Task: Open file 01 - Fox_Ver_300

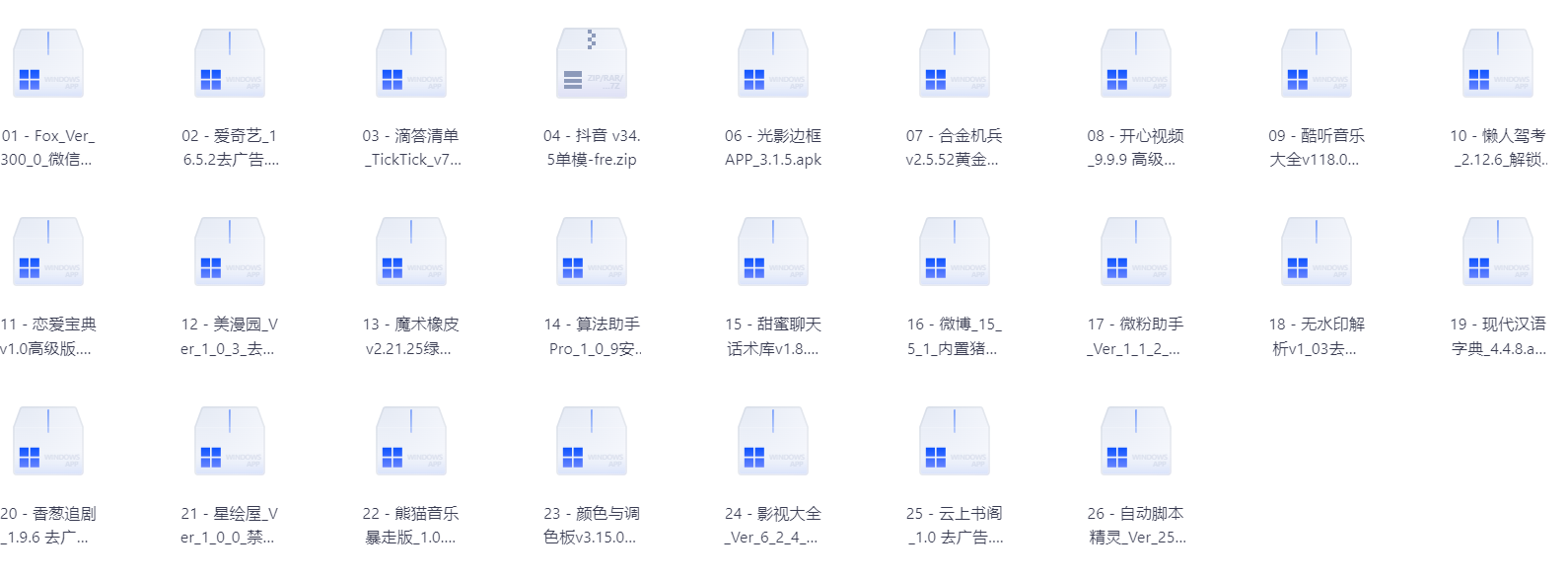Action: (47, 64)
